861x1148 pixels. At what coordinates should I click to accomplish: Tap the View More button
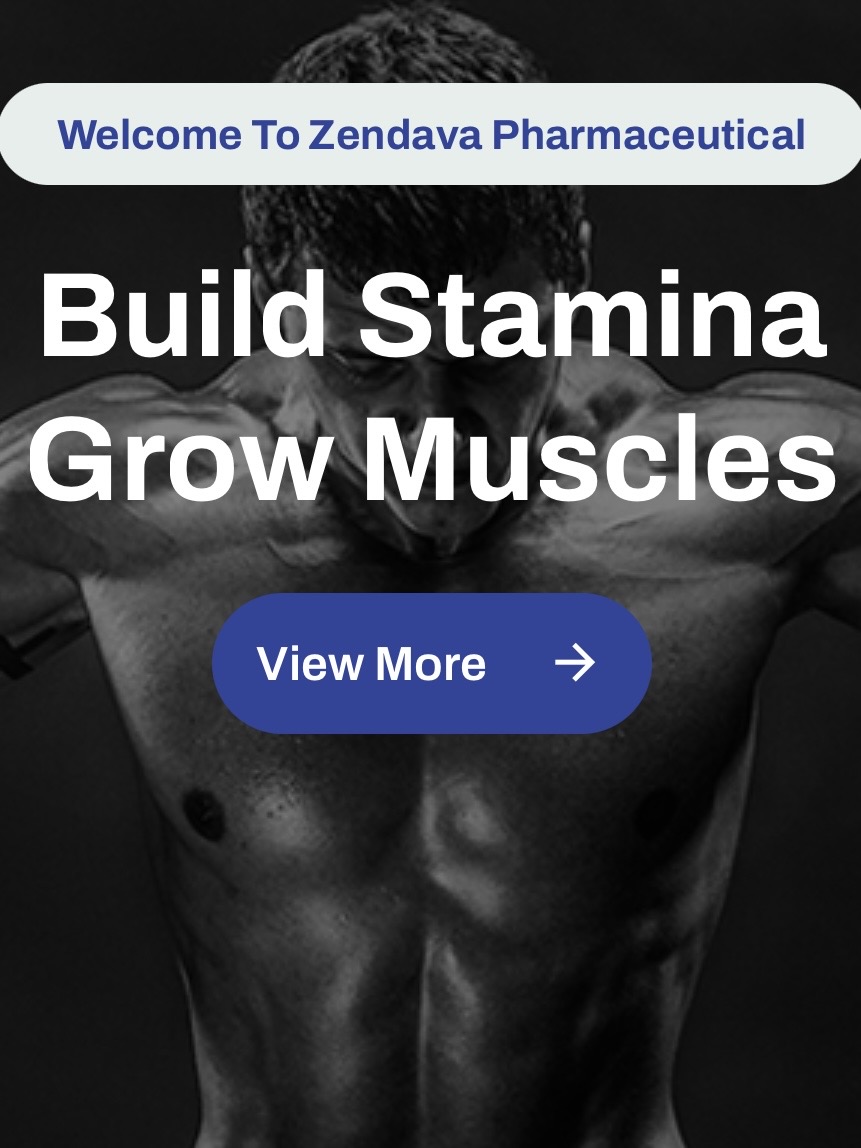pyautogui.click(x=431, y=663)
